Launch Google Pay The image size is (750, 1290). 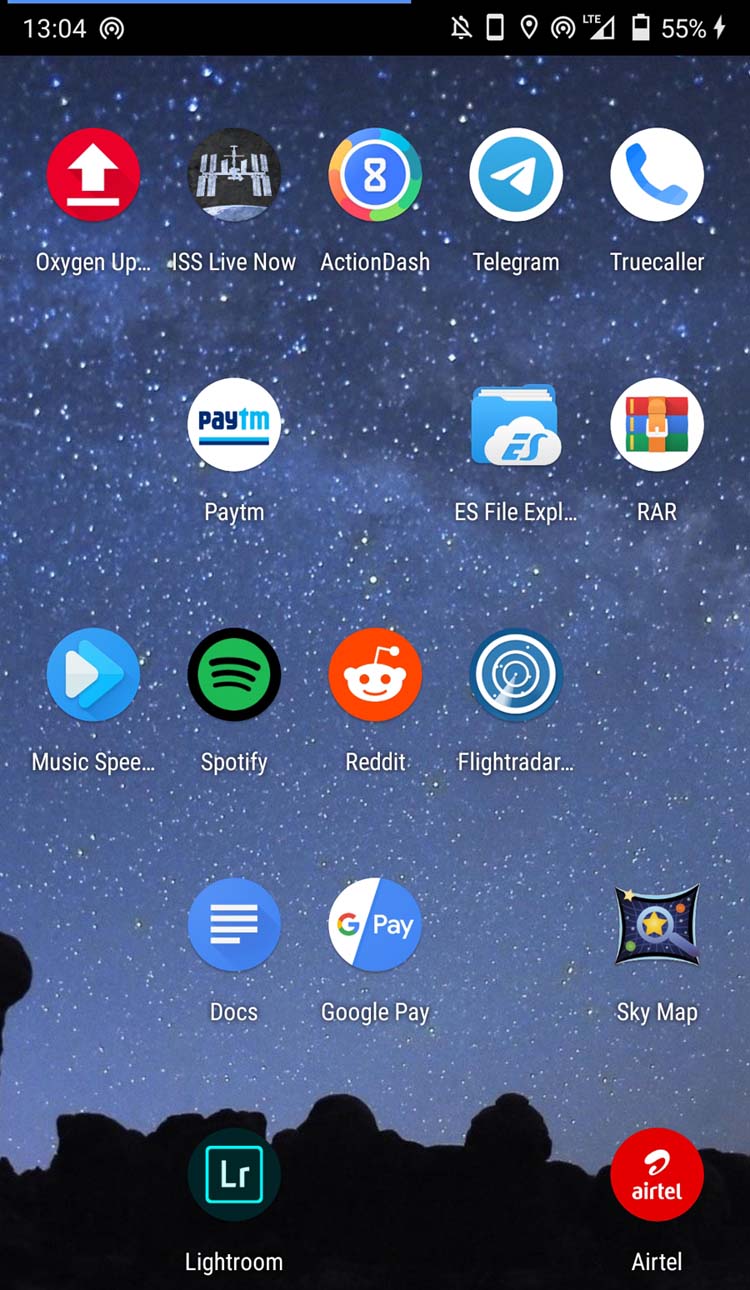coord(375,925)
